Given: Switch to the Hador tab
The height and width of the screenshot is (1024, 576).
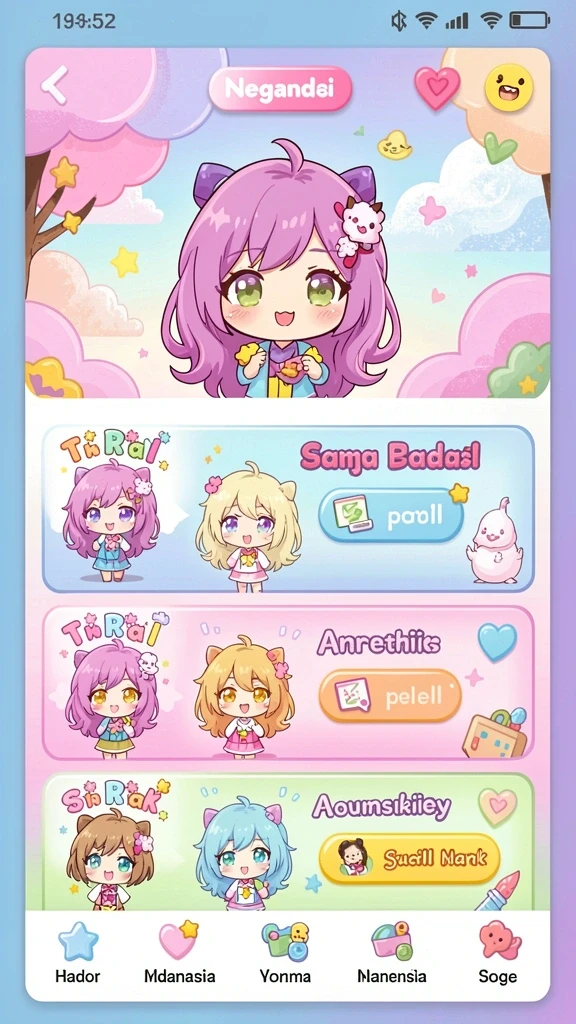Looking at the screenshot, I should (78, 953).
